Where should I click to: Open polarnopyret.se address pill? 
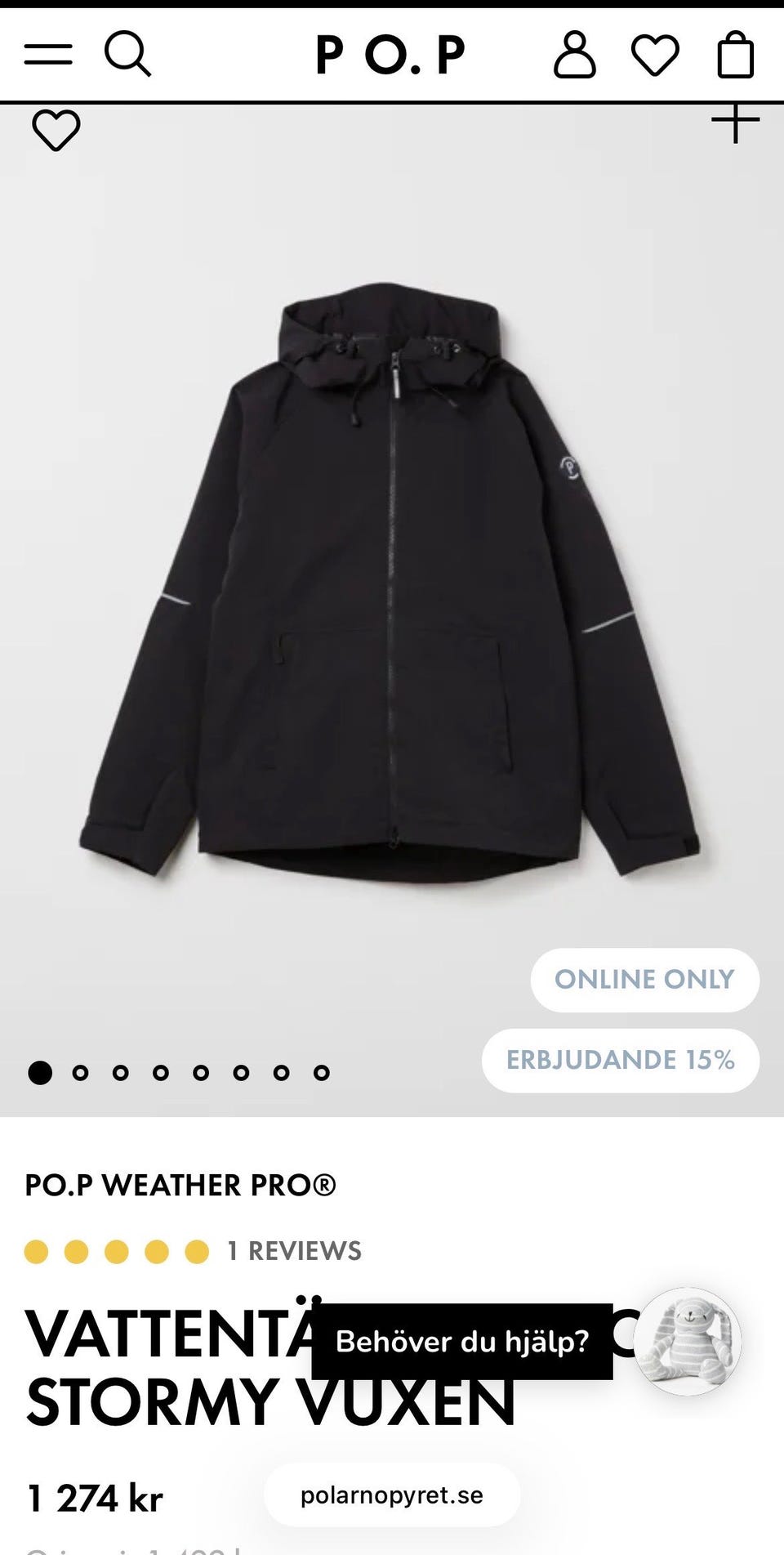pos(392,1495)
